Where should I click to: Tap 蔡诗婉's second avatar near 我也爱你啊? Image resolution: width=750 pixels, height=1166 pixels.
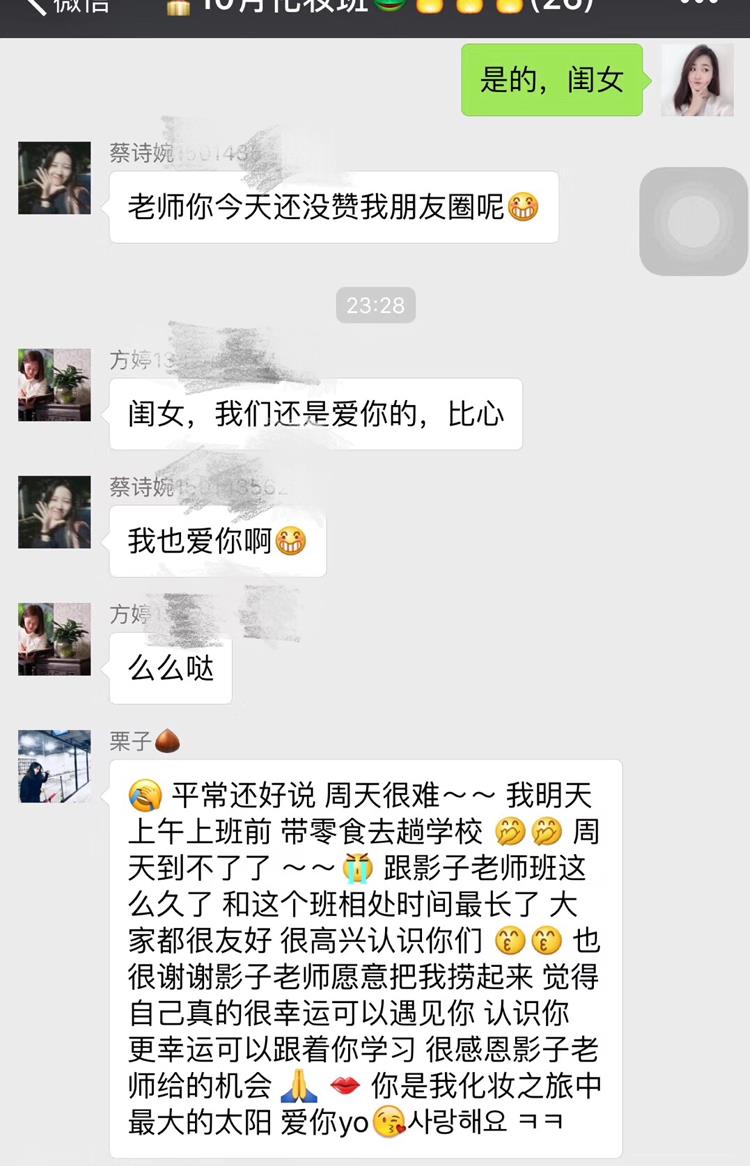coord(54,513)
